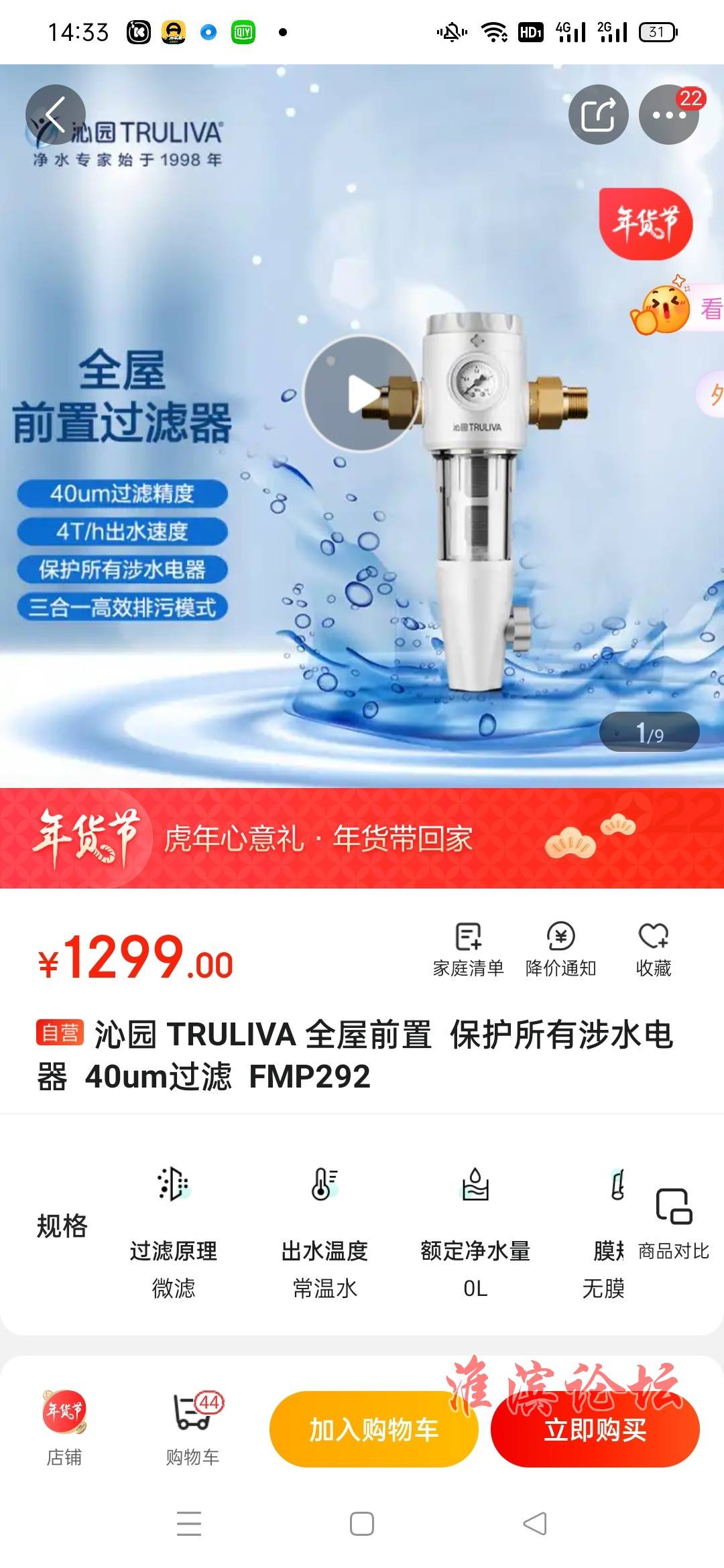Add product to favorites with 收藏

tap(653, 950)
